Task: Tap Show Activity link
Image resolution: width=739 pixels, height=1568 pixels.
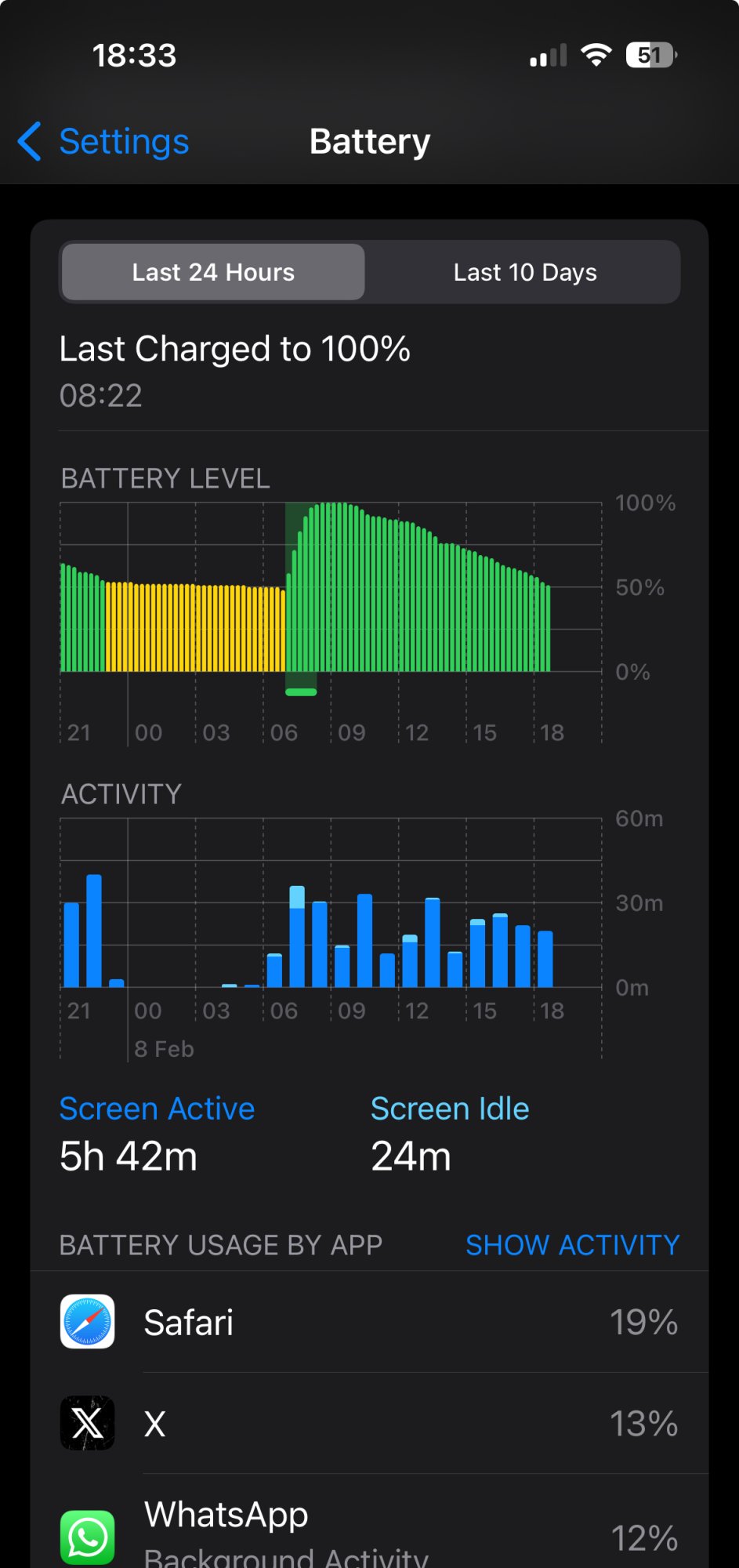Action: 572,1245
